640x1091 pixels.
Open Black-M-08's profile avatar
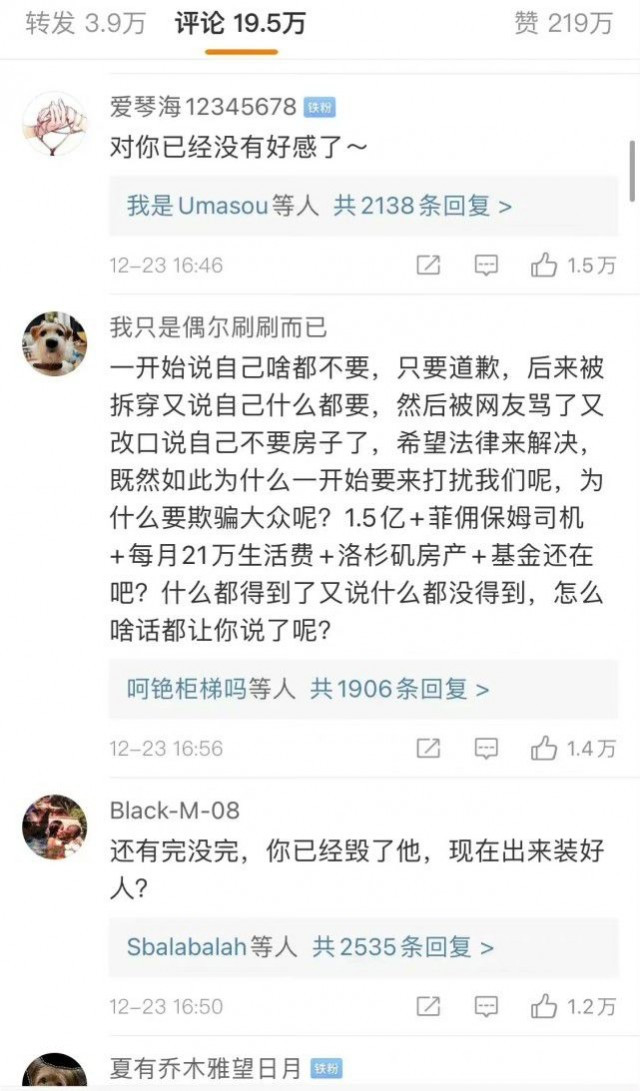54,827
